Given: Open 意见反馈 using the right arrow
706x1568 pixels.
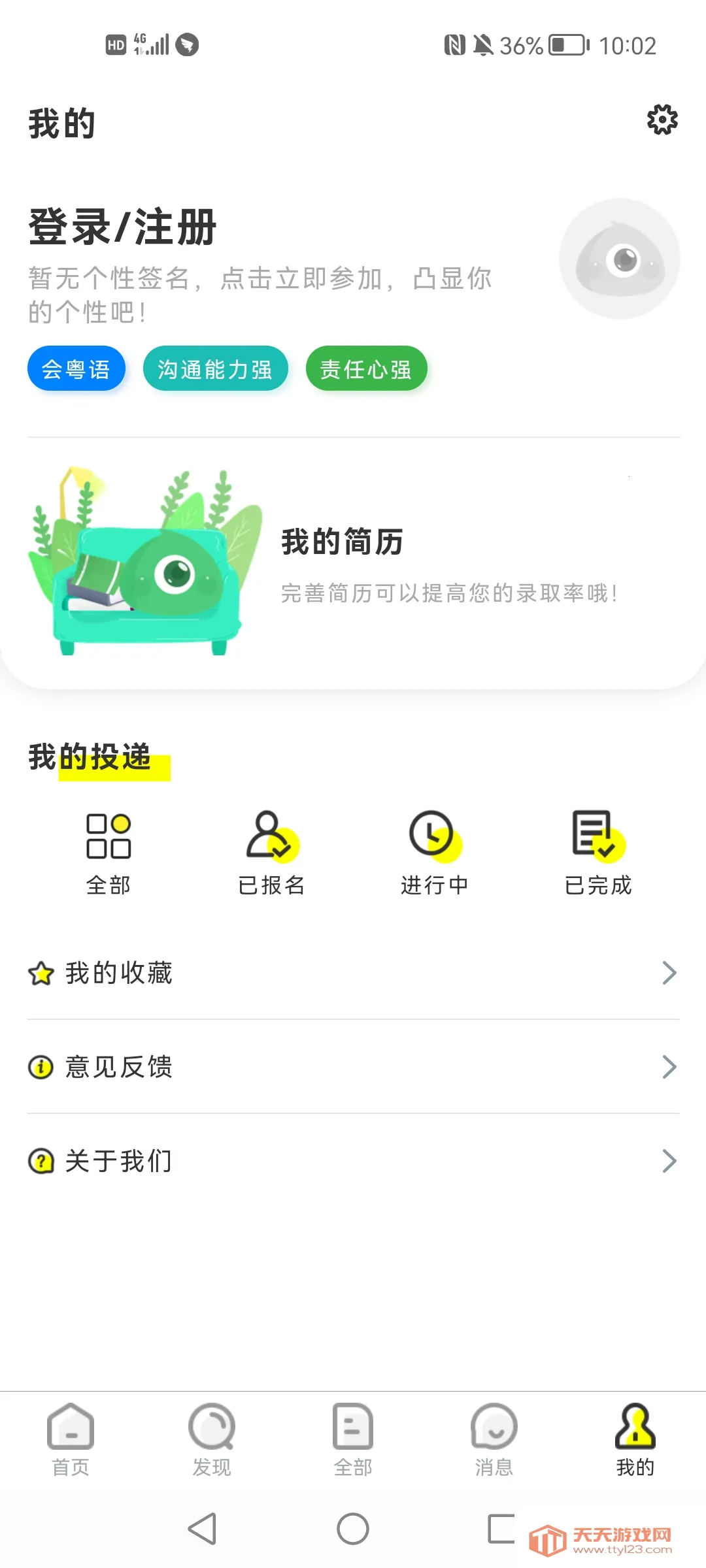Looking at the screenshot, I should pos(668,1067).
